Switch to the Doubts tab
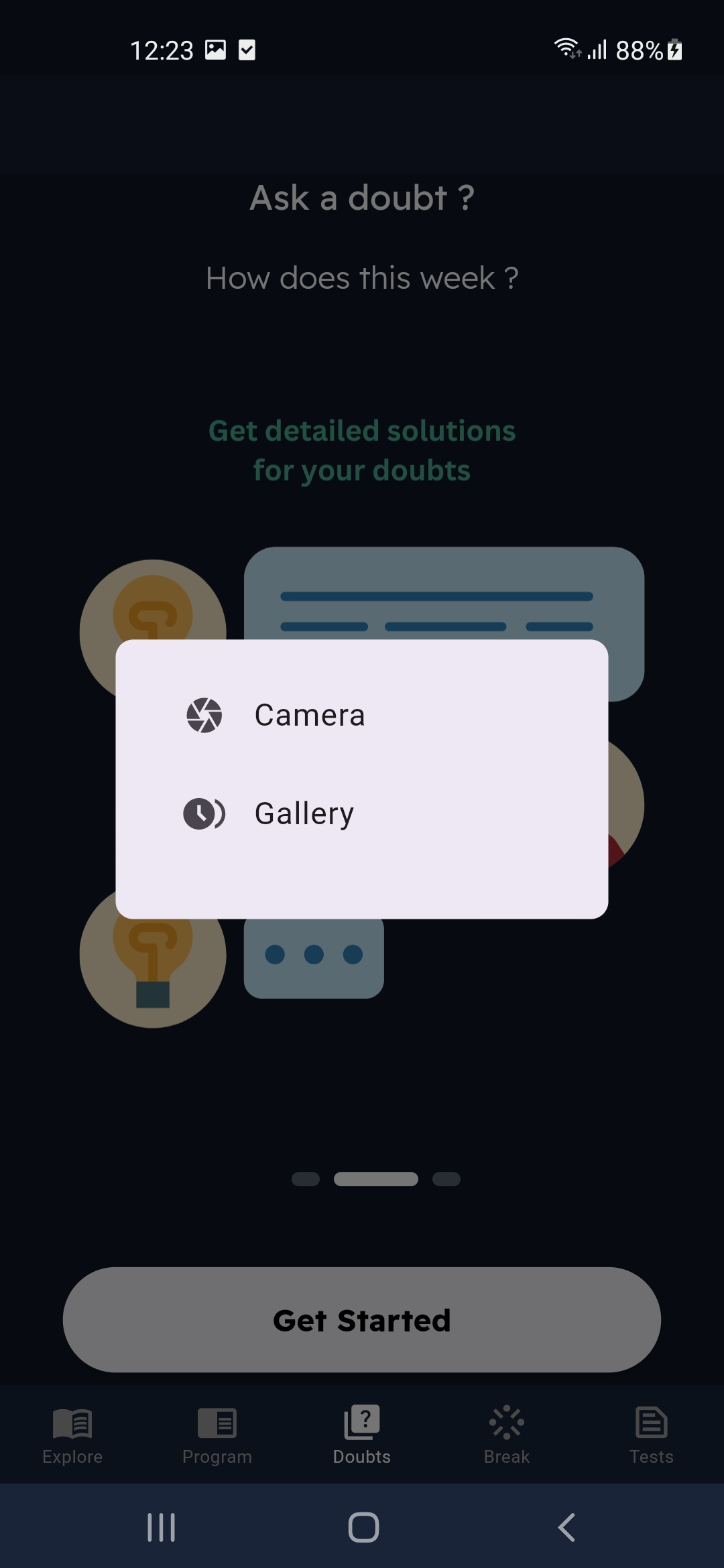The width and height of the screenshot is (724, 1568). click(x=361, y=1434)
